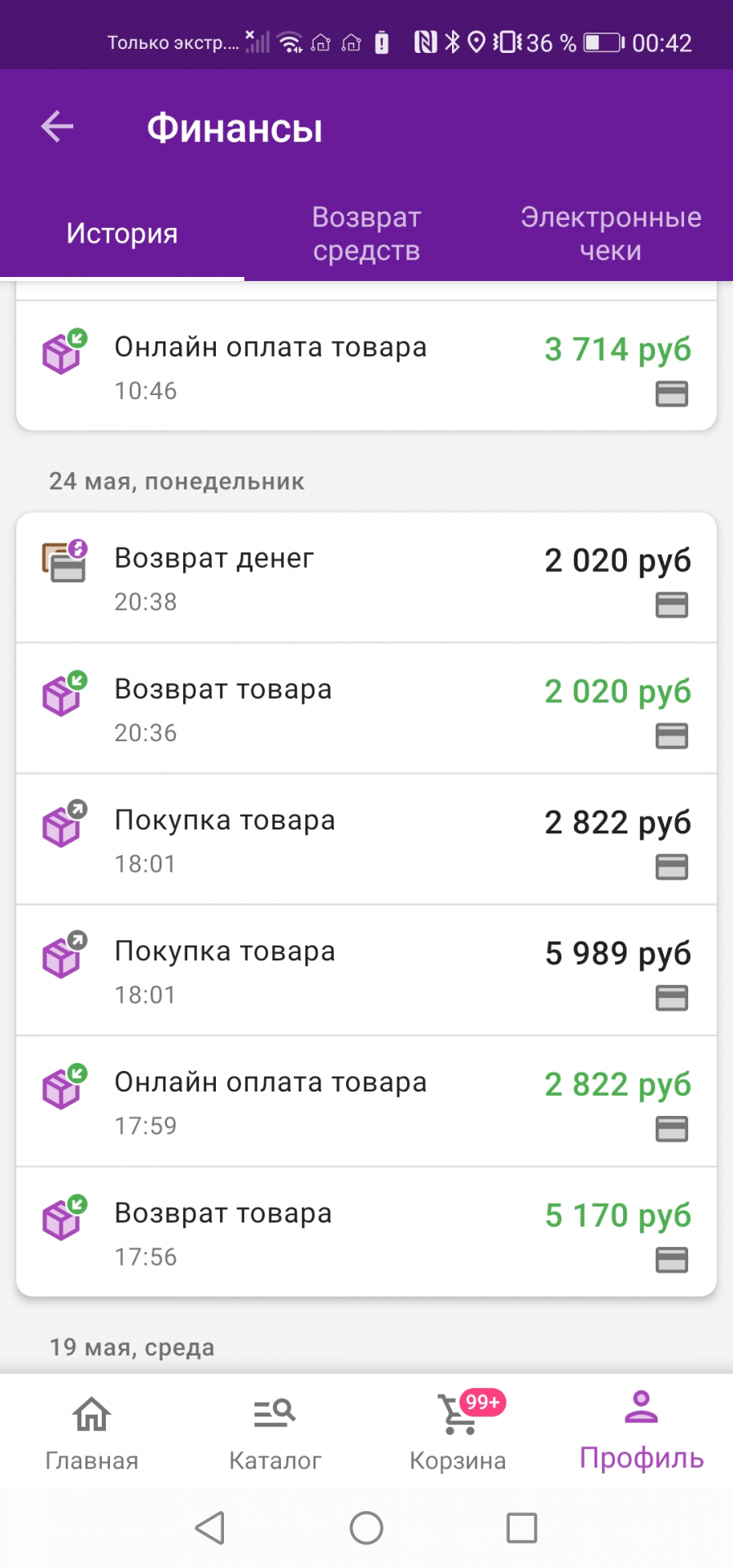The height and width of the screenshot is (1568, 733).
Task: Open the Электронные чеки tab
Action: coord(611,234)
